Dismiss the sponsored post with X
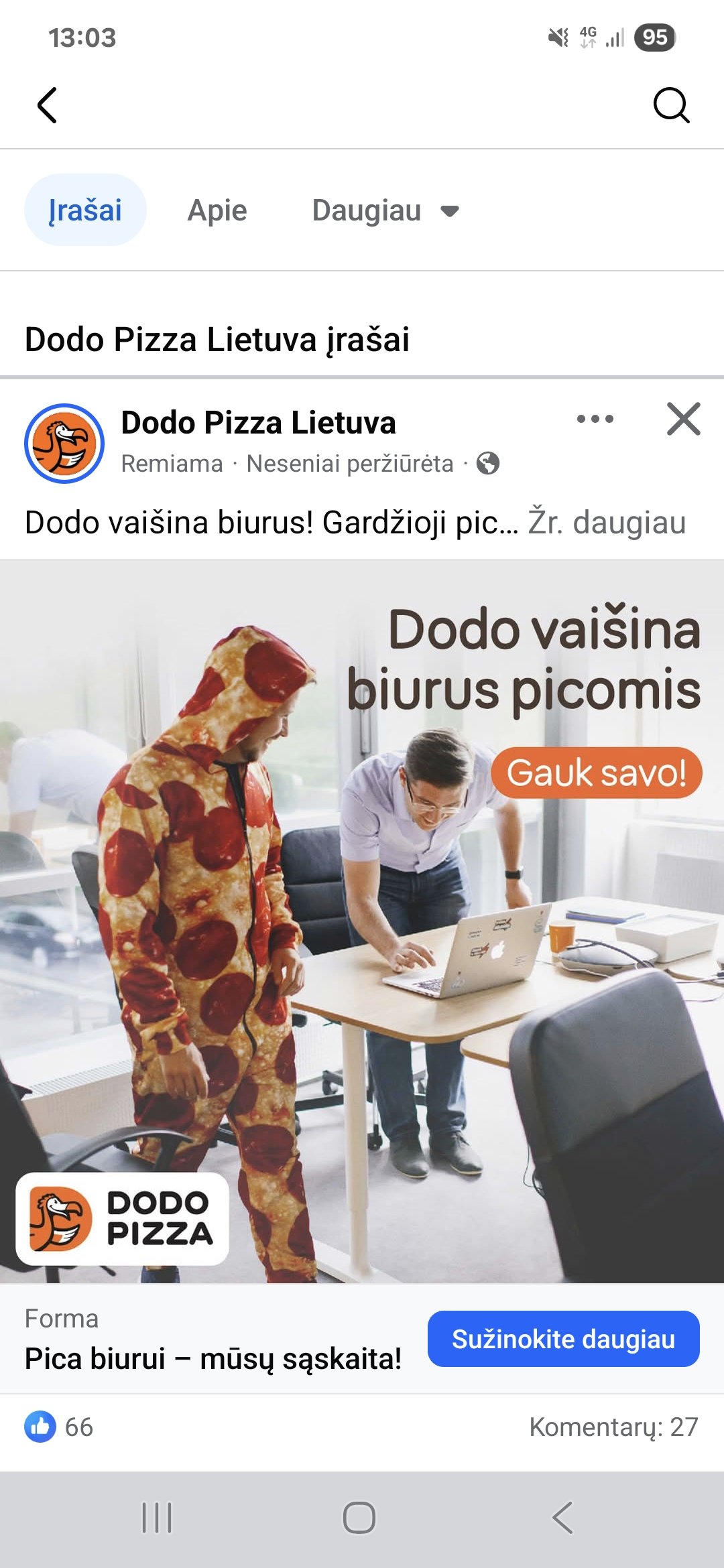Viewport: 724px width, 1568px height. click(684, 419)
